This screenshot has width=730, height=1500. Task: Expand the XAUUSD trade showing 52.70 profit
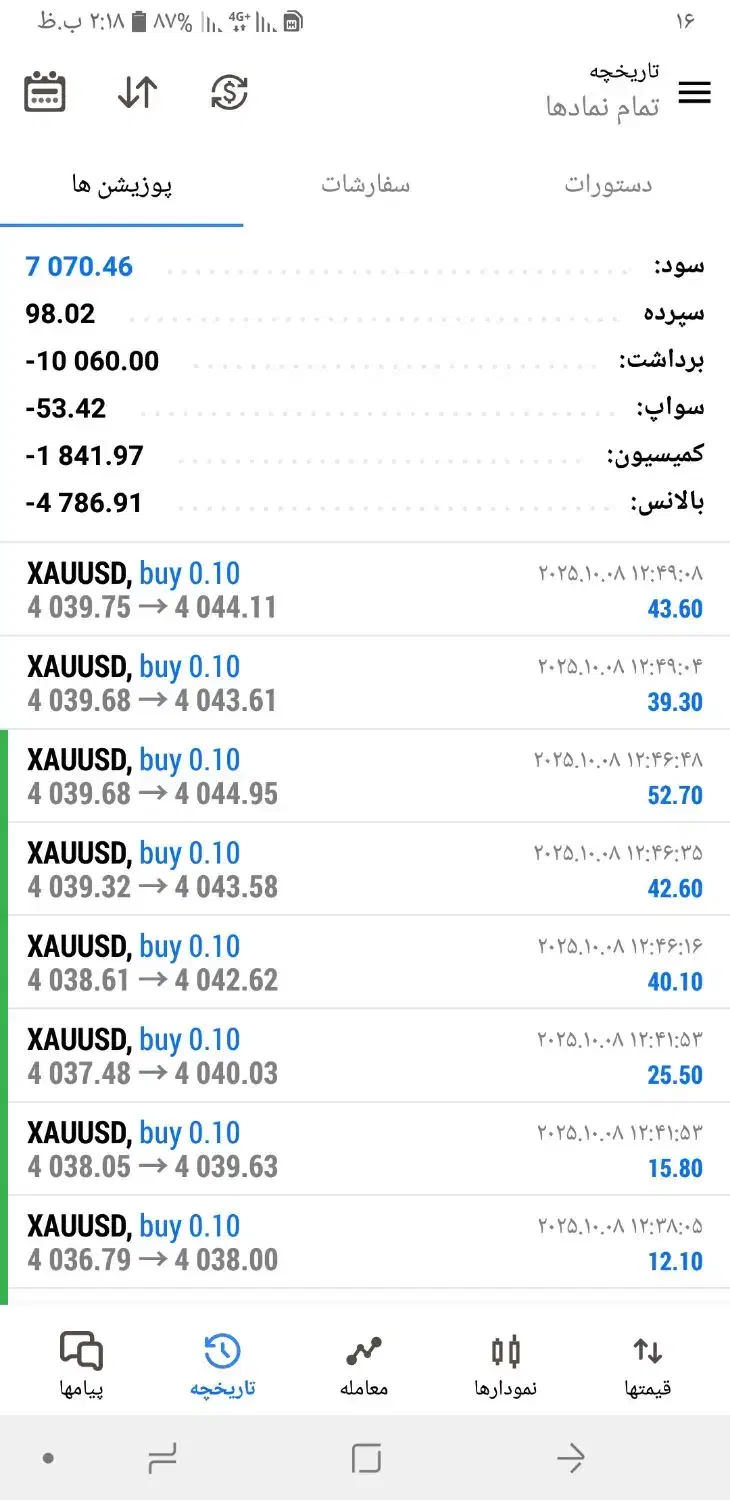(x=365, y=776)
